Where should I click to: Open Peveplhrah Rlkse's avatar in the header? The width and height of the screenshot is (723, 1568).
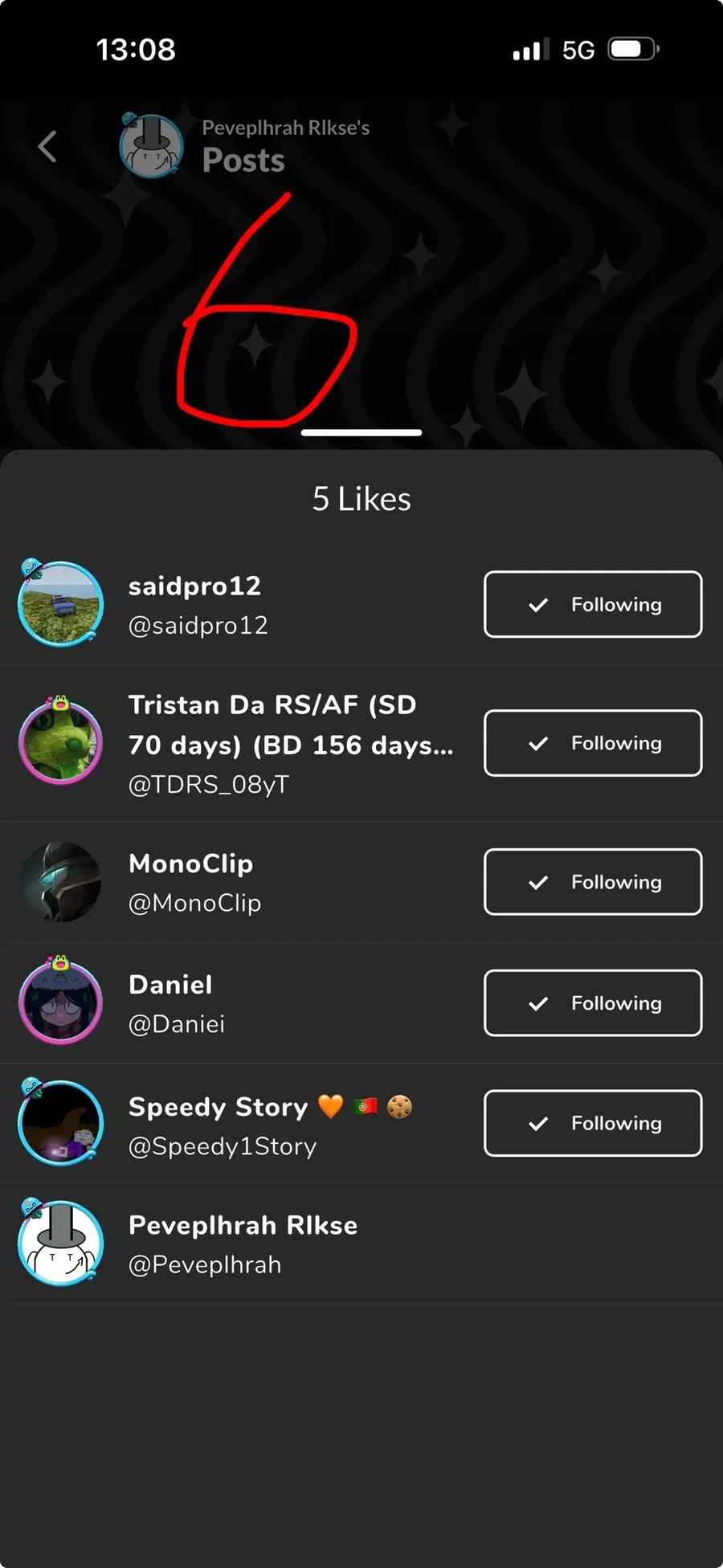[151, 145]
